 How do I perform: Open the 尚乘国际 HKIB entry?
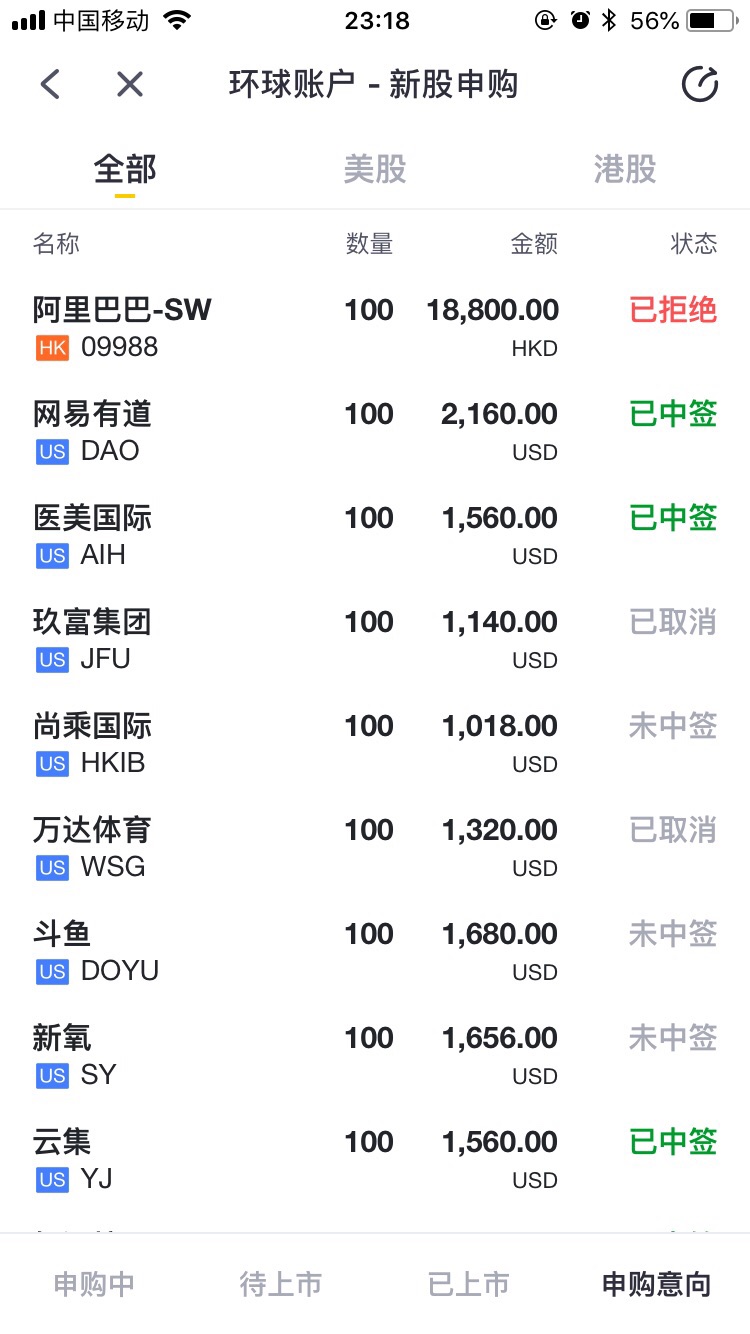[375, 744]
